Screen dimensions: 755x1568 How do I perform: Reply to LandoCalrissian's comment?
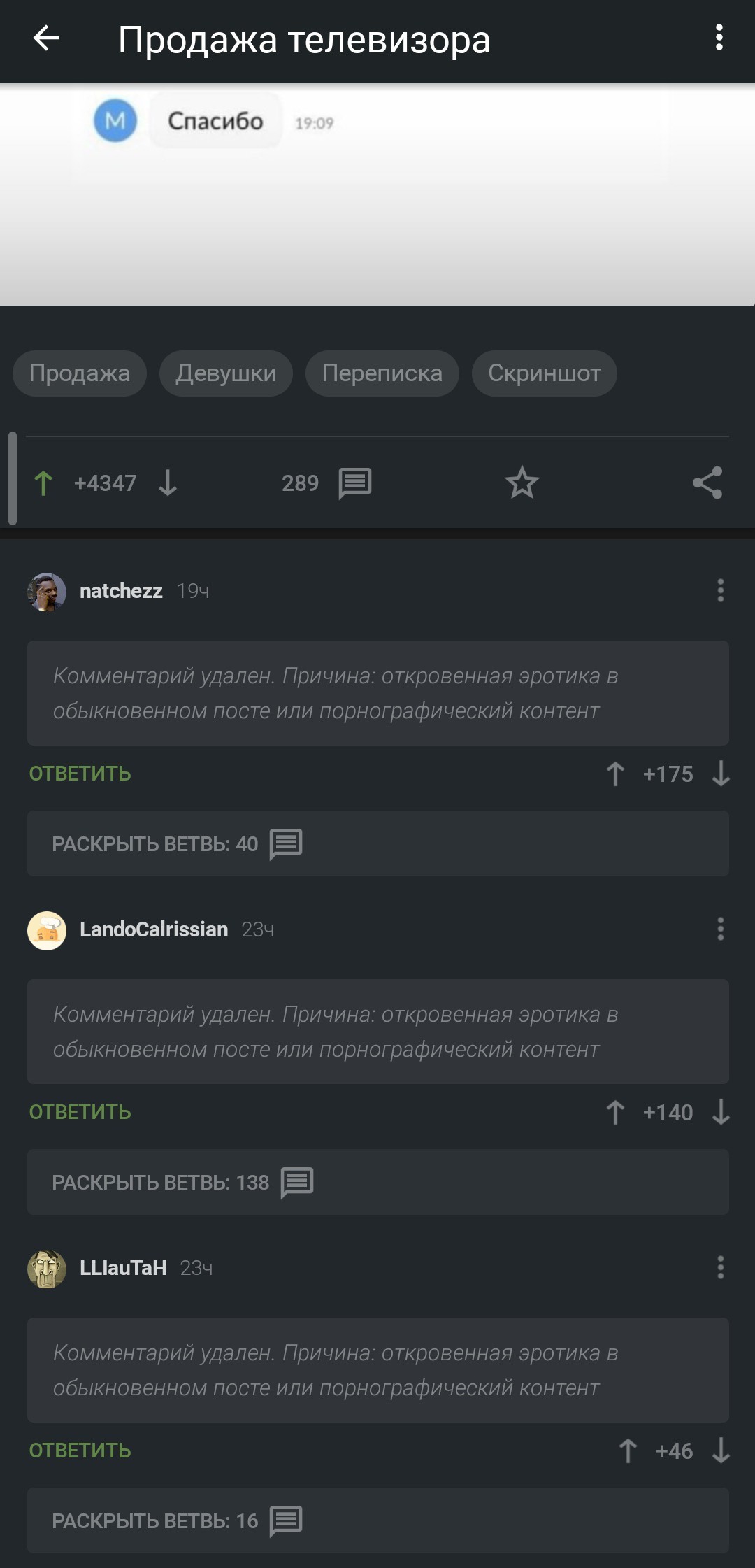80,1112
